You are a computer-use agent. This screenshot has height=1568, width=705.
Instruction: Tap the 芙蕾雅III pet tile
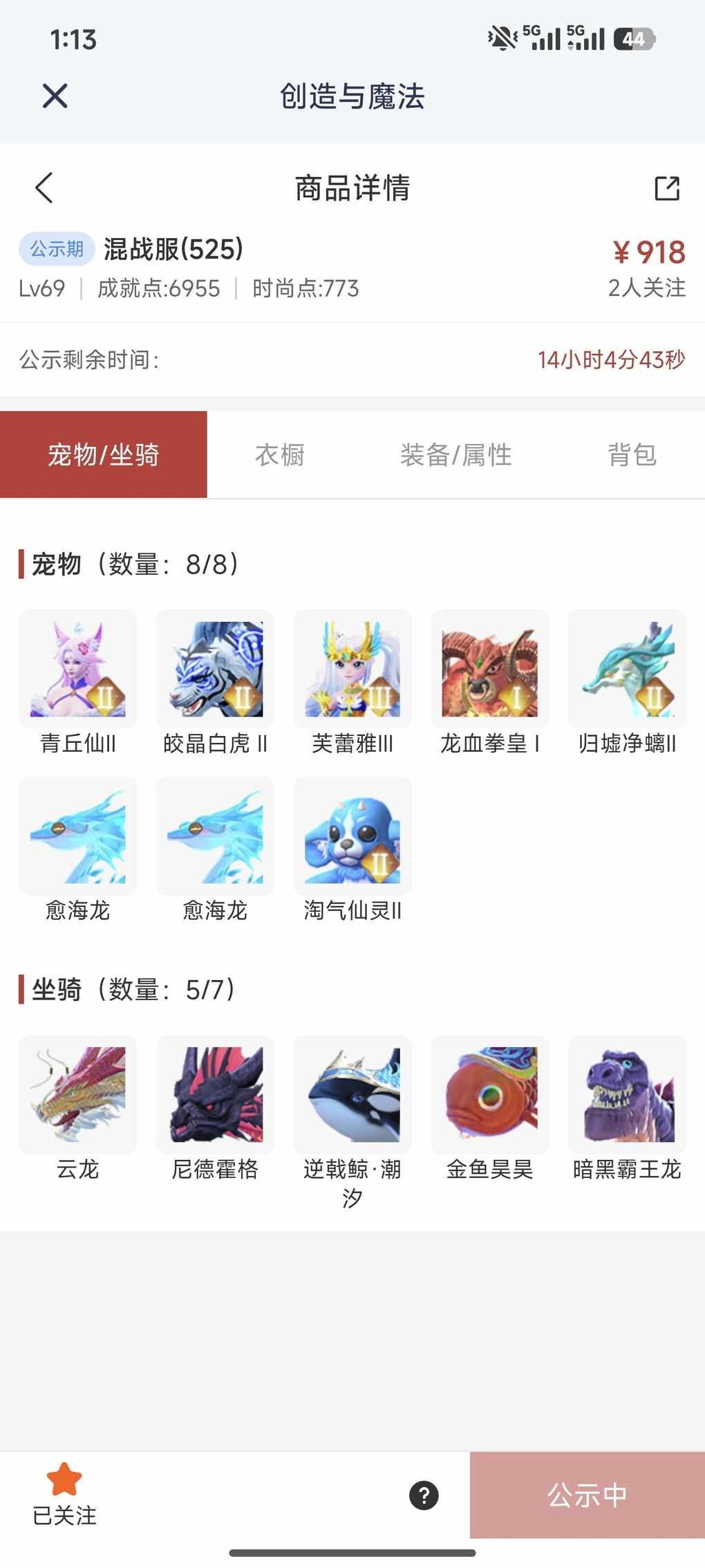pyautogui.click(x=352, y=669)
